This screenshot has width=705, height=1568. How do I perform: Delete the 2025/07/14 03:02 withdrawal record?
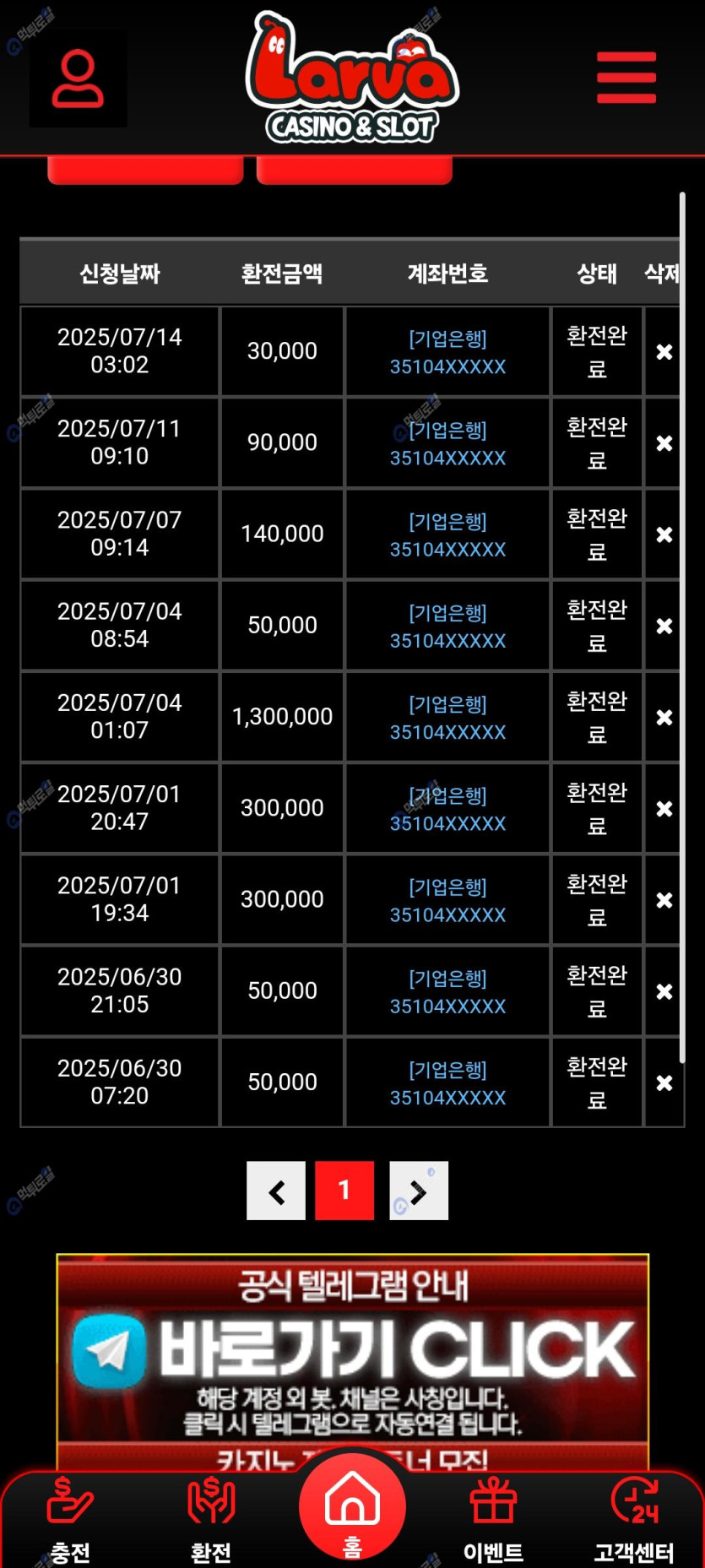coord(664,352)
